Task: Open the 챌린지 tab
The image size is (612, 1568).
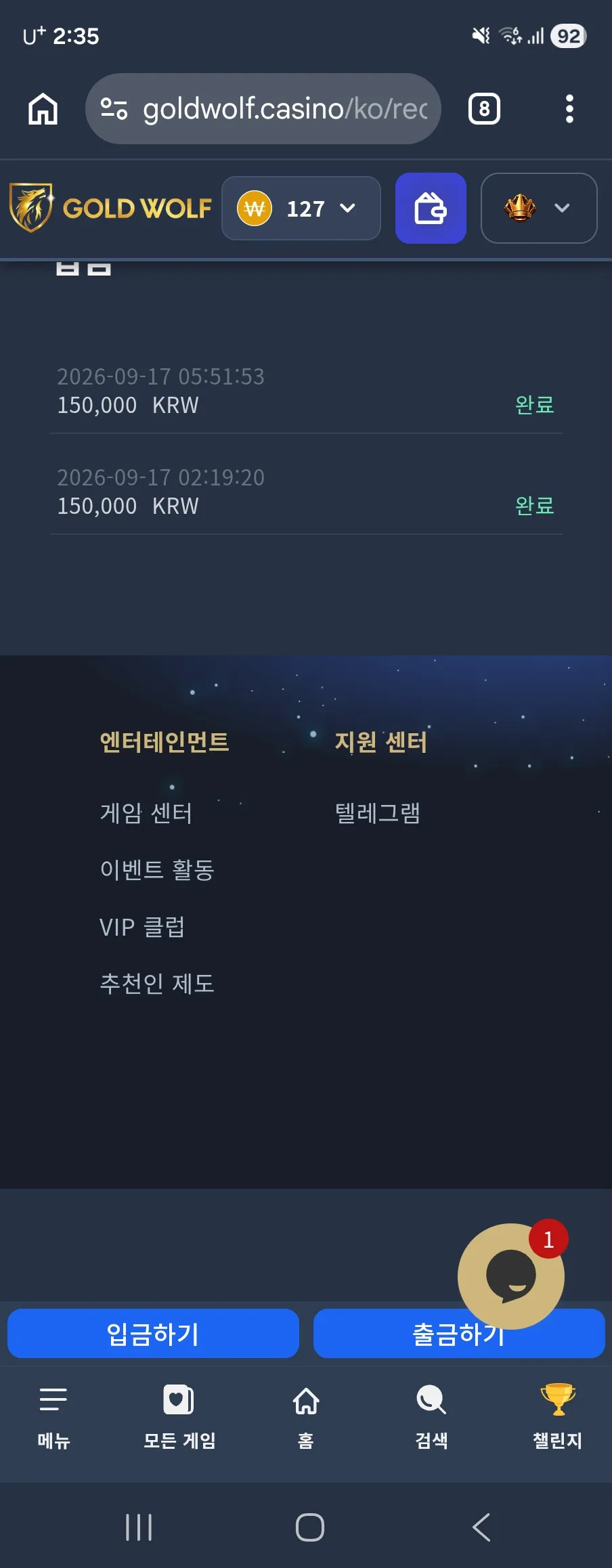Action: 558,1416
